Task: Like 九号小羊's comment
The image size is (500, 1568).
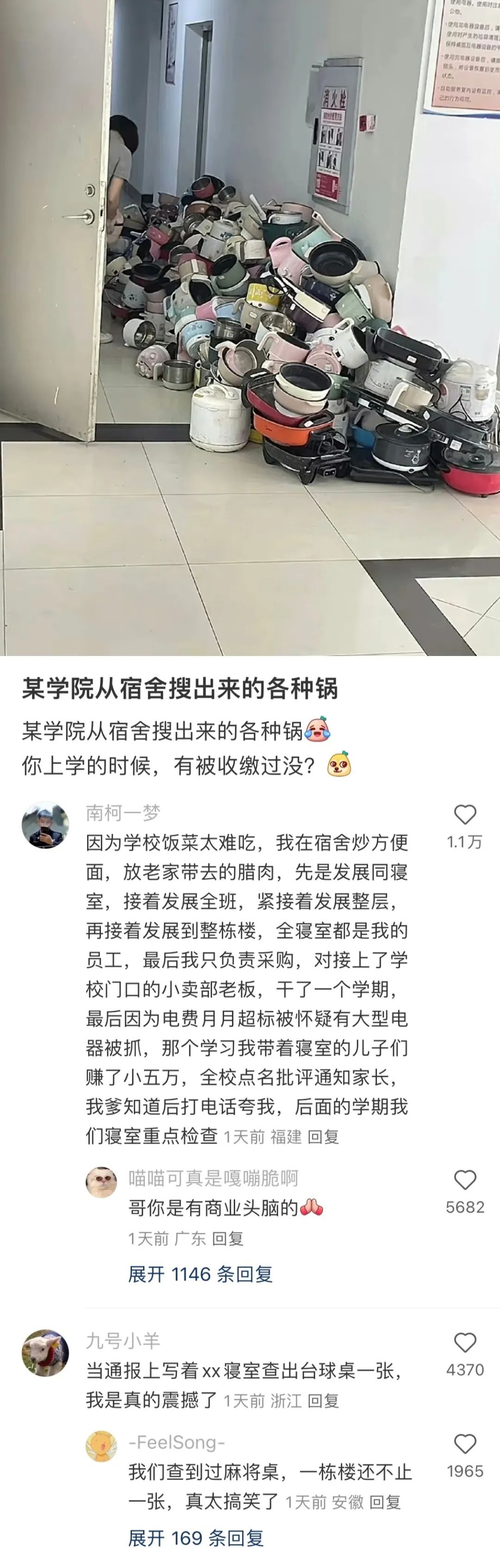Action: pos(465,1342)
